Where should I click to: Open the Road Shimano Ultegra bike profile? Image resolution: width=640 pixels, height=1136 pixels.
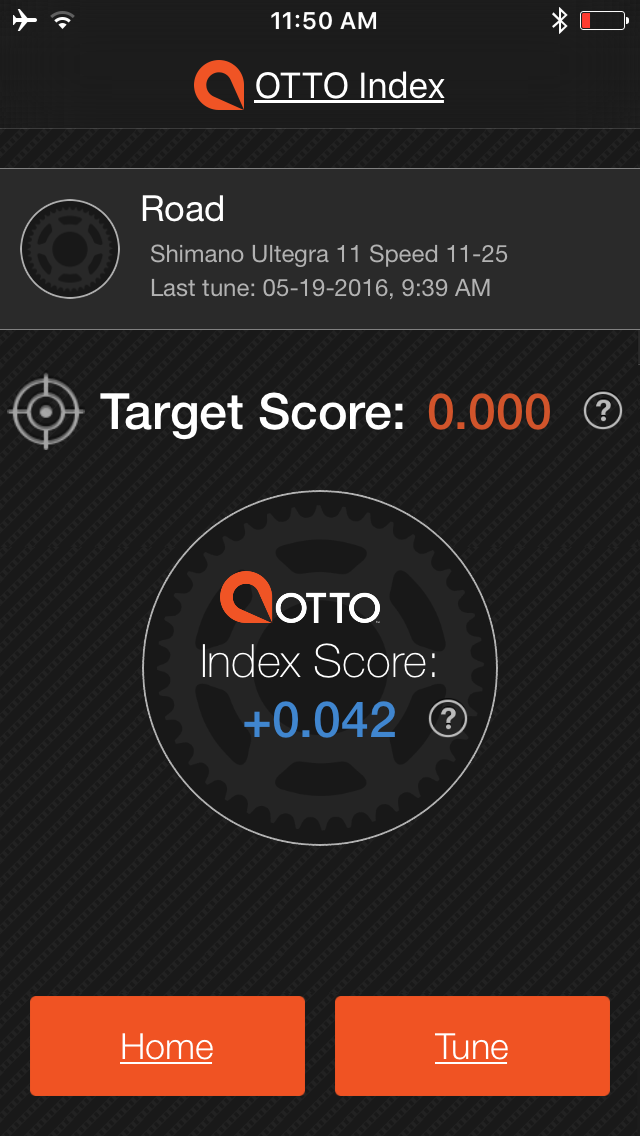pos(320,249)
